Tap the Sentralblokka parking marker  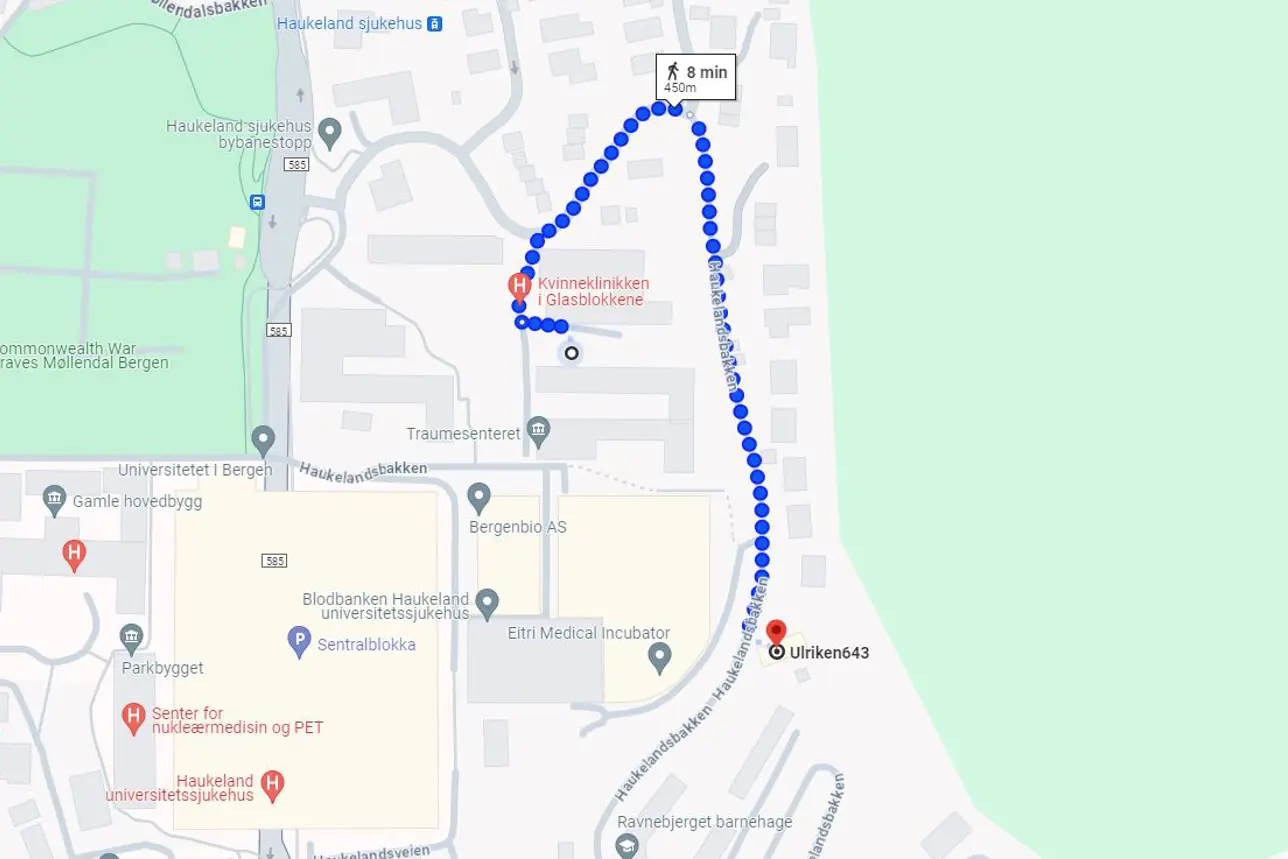click(x=298, y=641)
